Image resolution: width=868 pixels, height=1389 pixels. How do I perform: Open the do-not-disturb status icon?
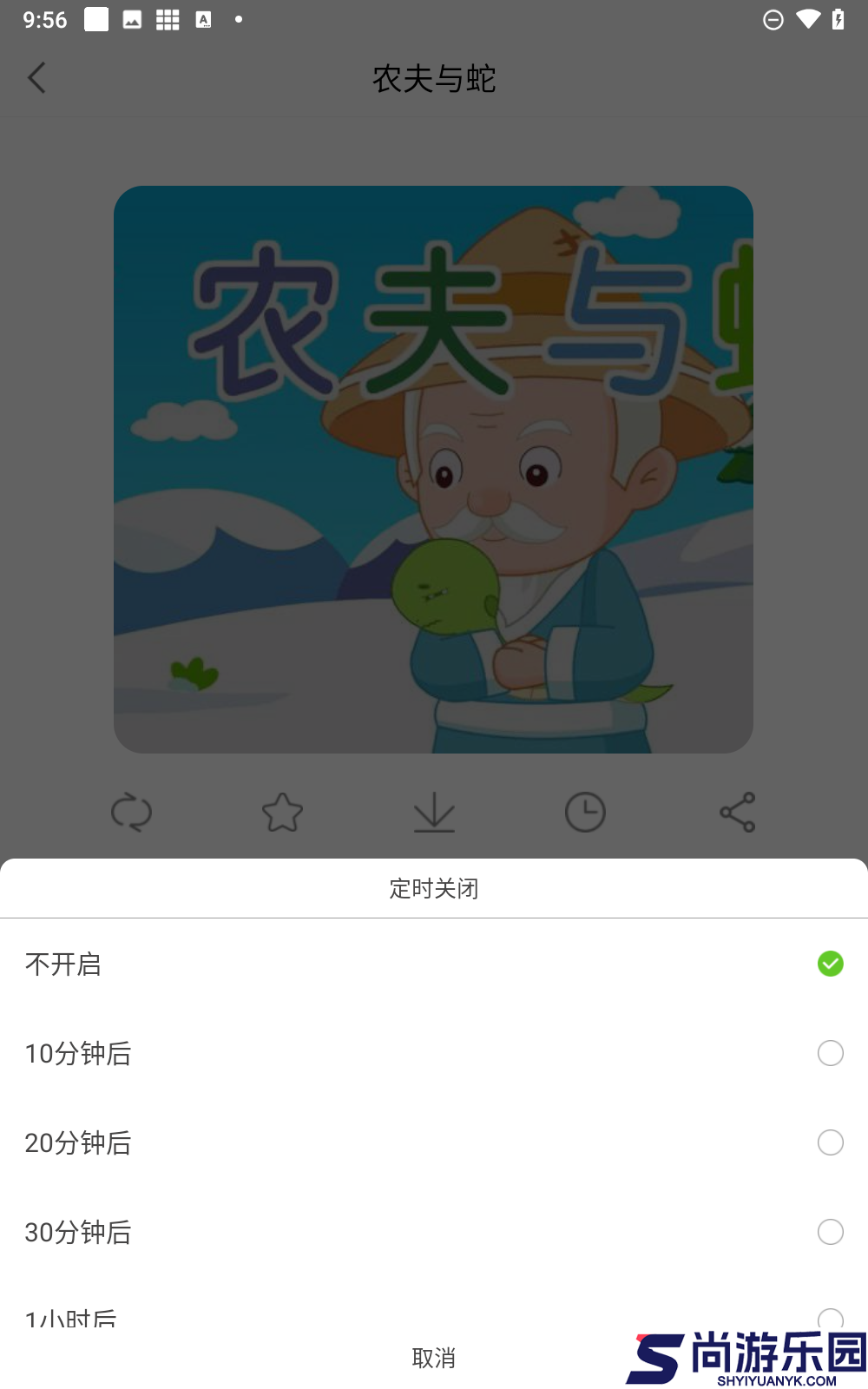pos(773,20)
